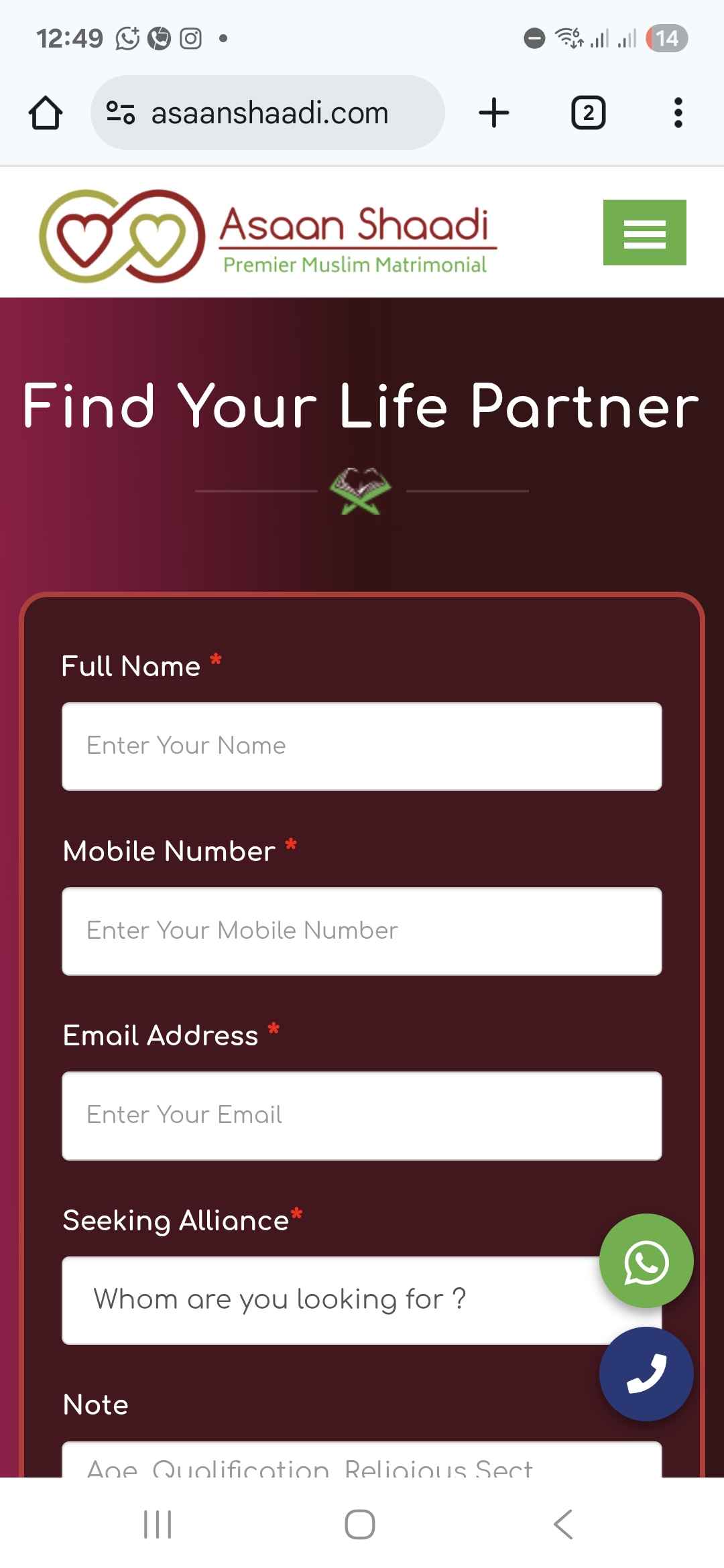Tap the blue phone call button

[646, 1374]
